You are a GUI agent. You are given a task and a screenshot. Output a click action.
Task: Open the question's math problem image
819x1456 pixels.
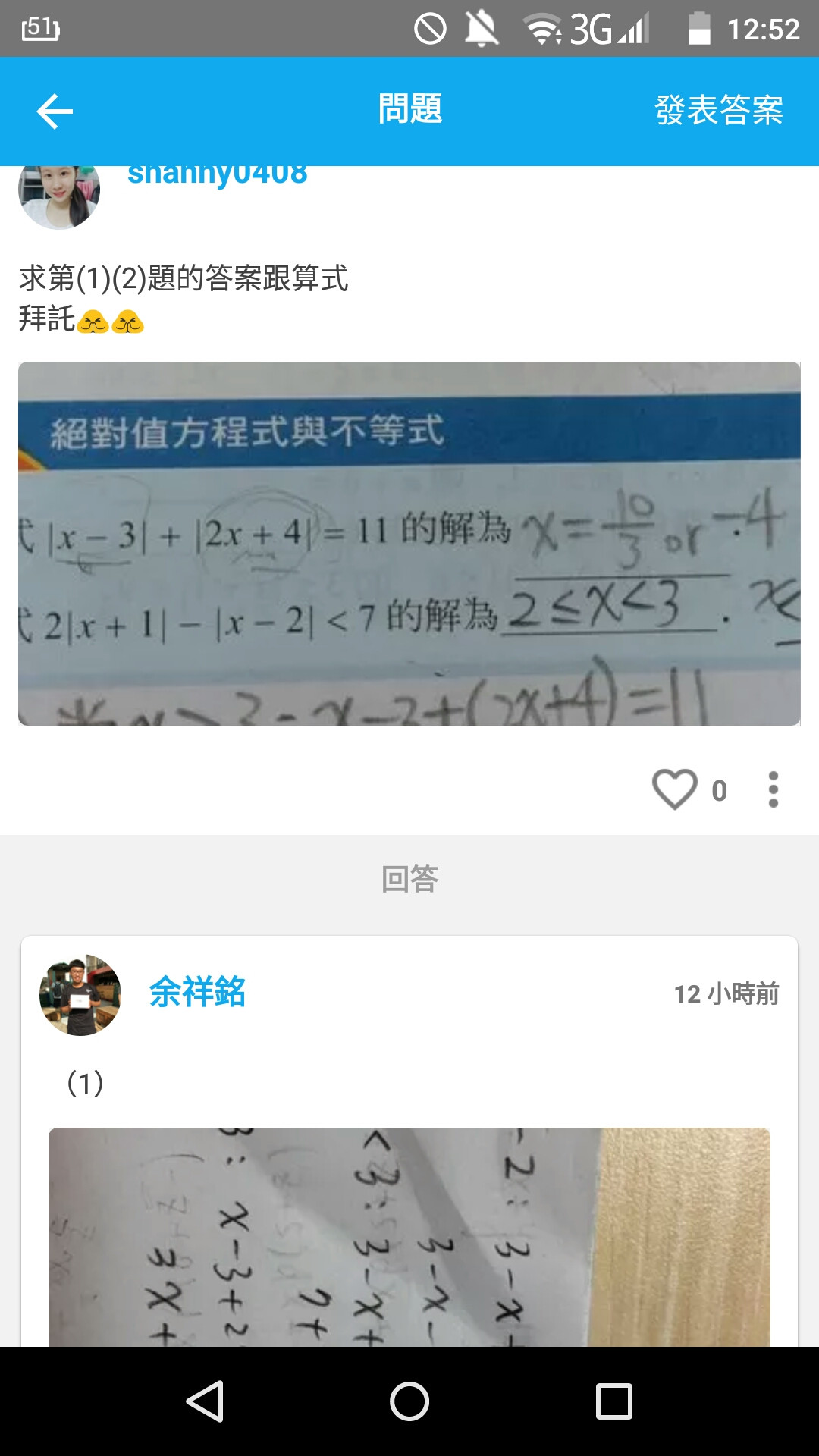[409, 543]
